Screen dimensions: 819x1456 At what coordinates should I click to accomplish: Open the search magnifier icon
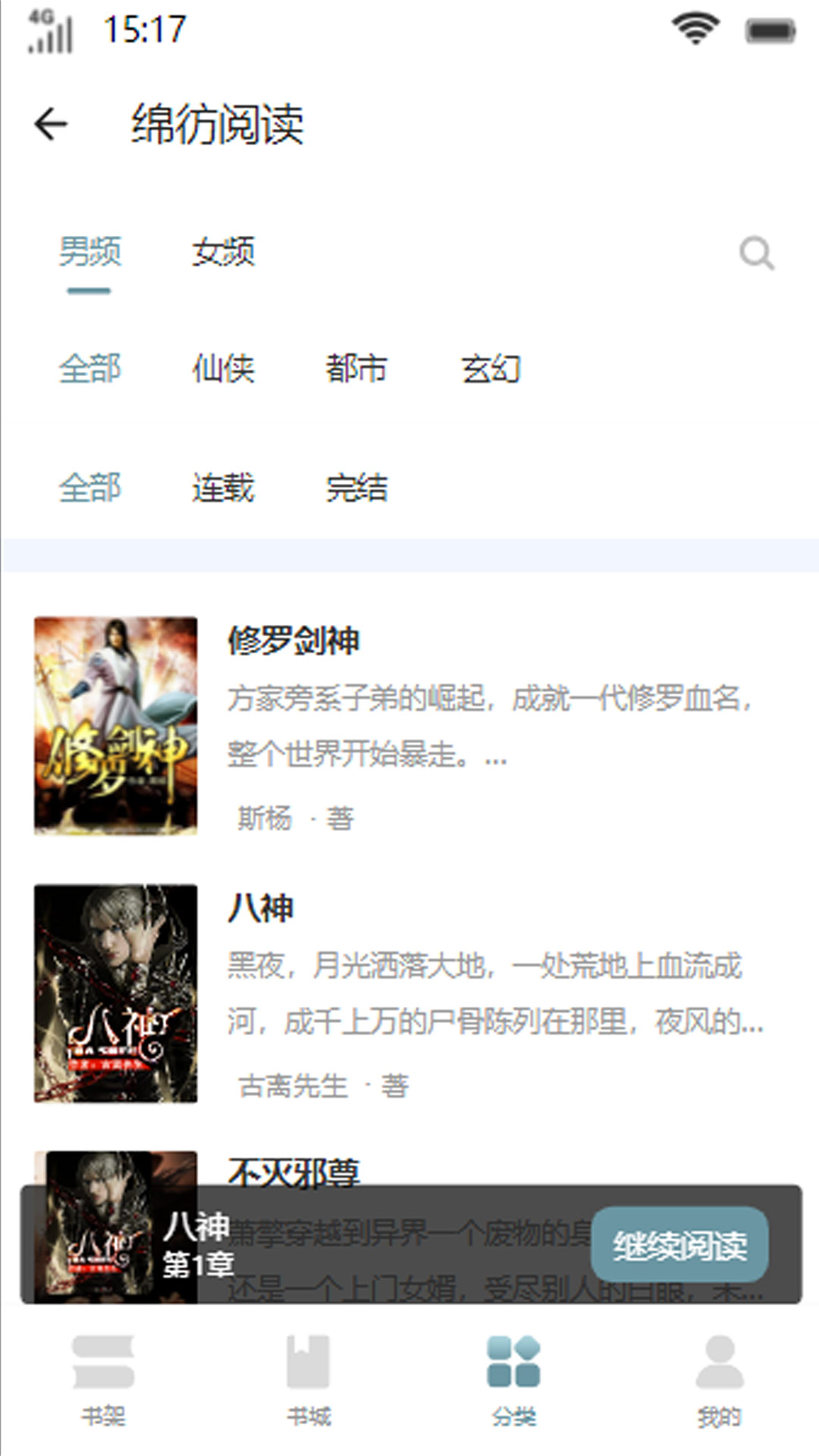(x=756, y=253)
